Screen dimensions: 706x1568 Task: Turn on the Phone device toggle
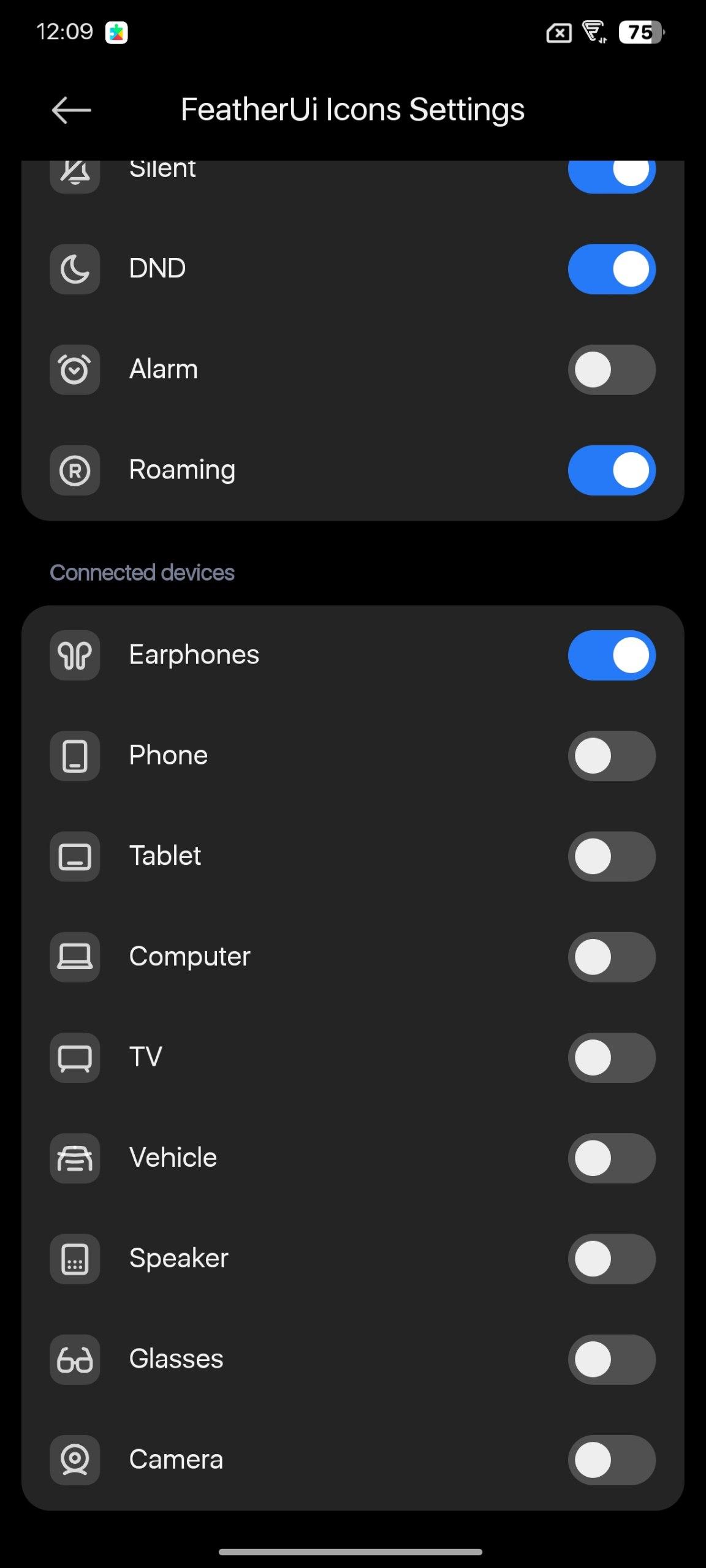(611, 755)
